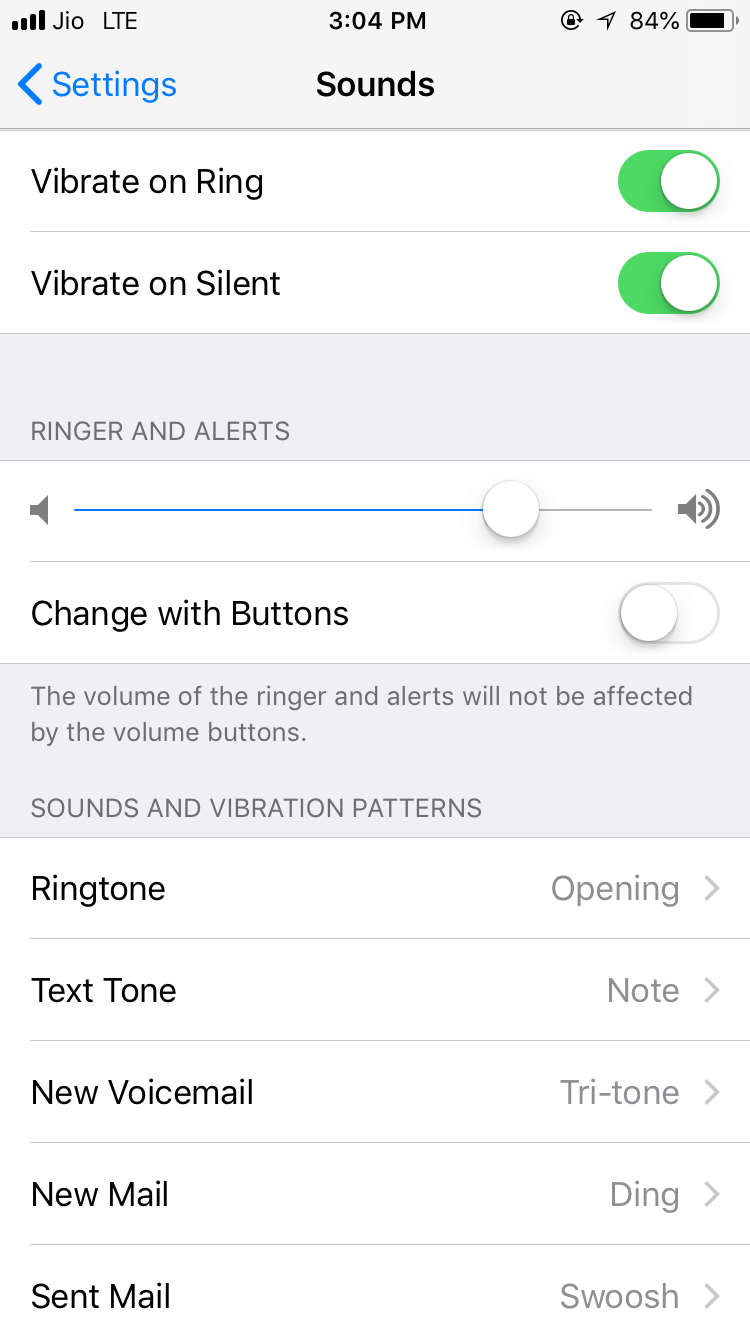This screenshot has width=750, height=1334.
Task: Select the New Mail row showing Ding
Action: pos(375,1194)
